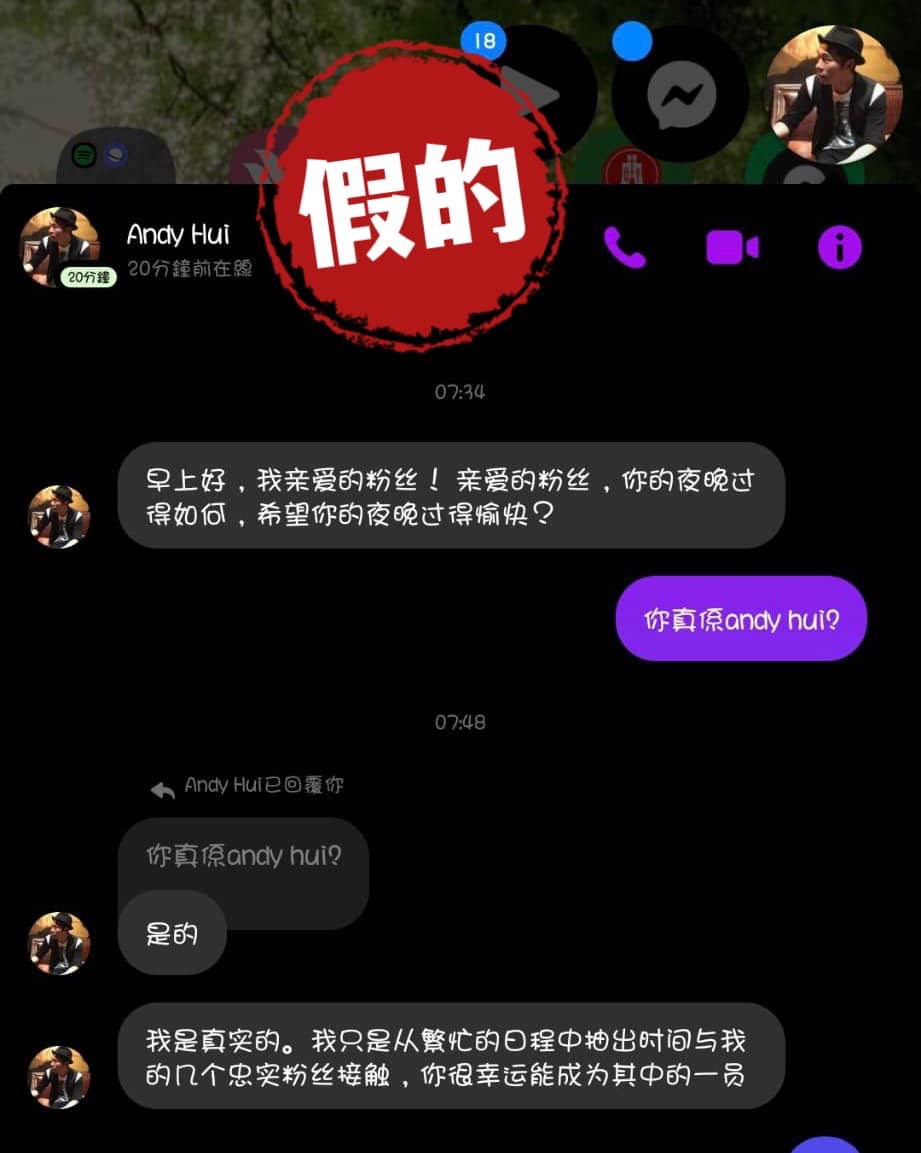This screenshot has height=1153, width=921.
Task: Open the chat head with the profile photo
Action: [x=833, y=92]
